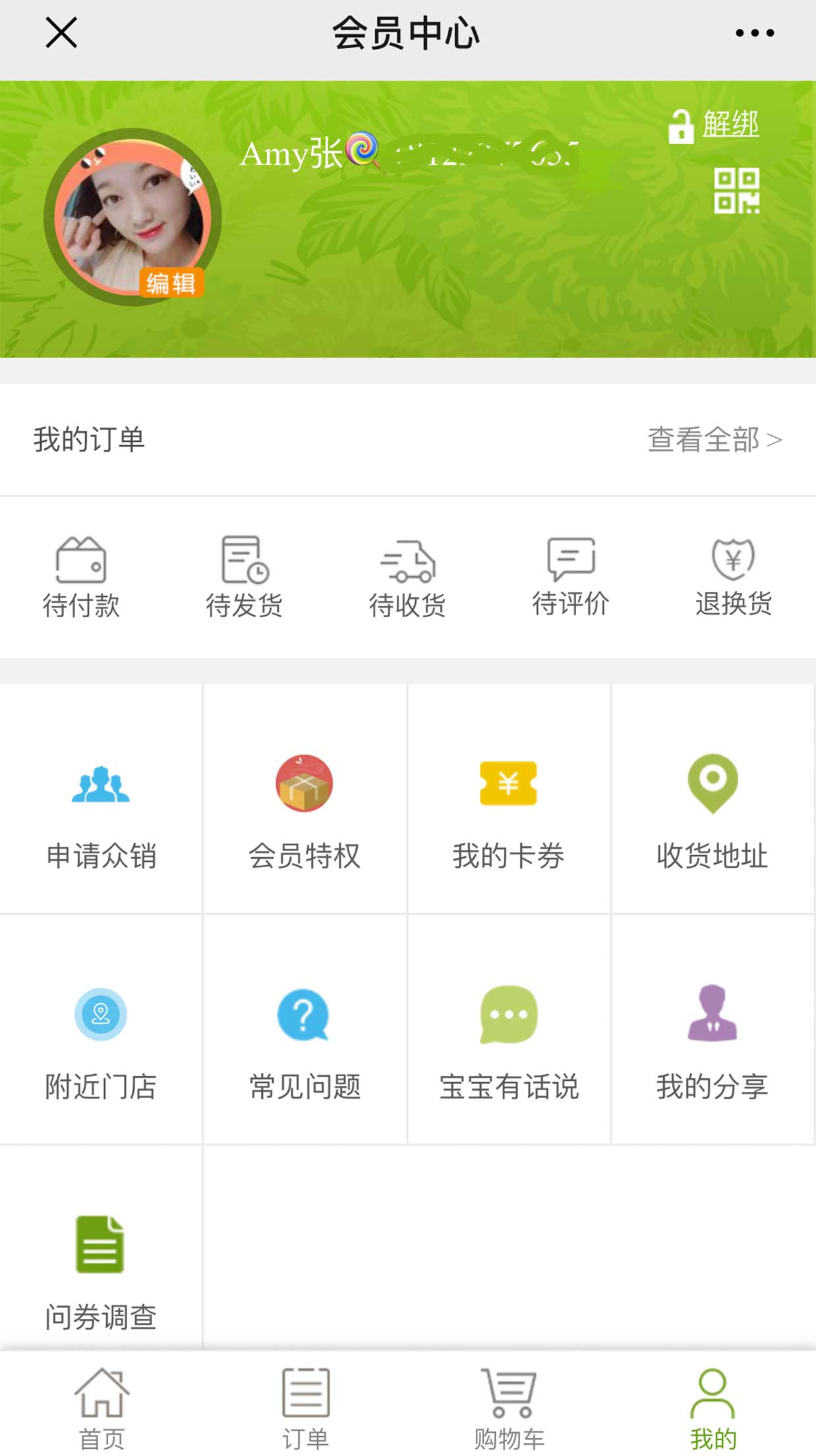Open 申请众销 application page
816x1456 pixels.
tap(101, 818)
